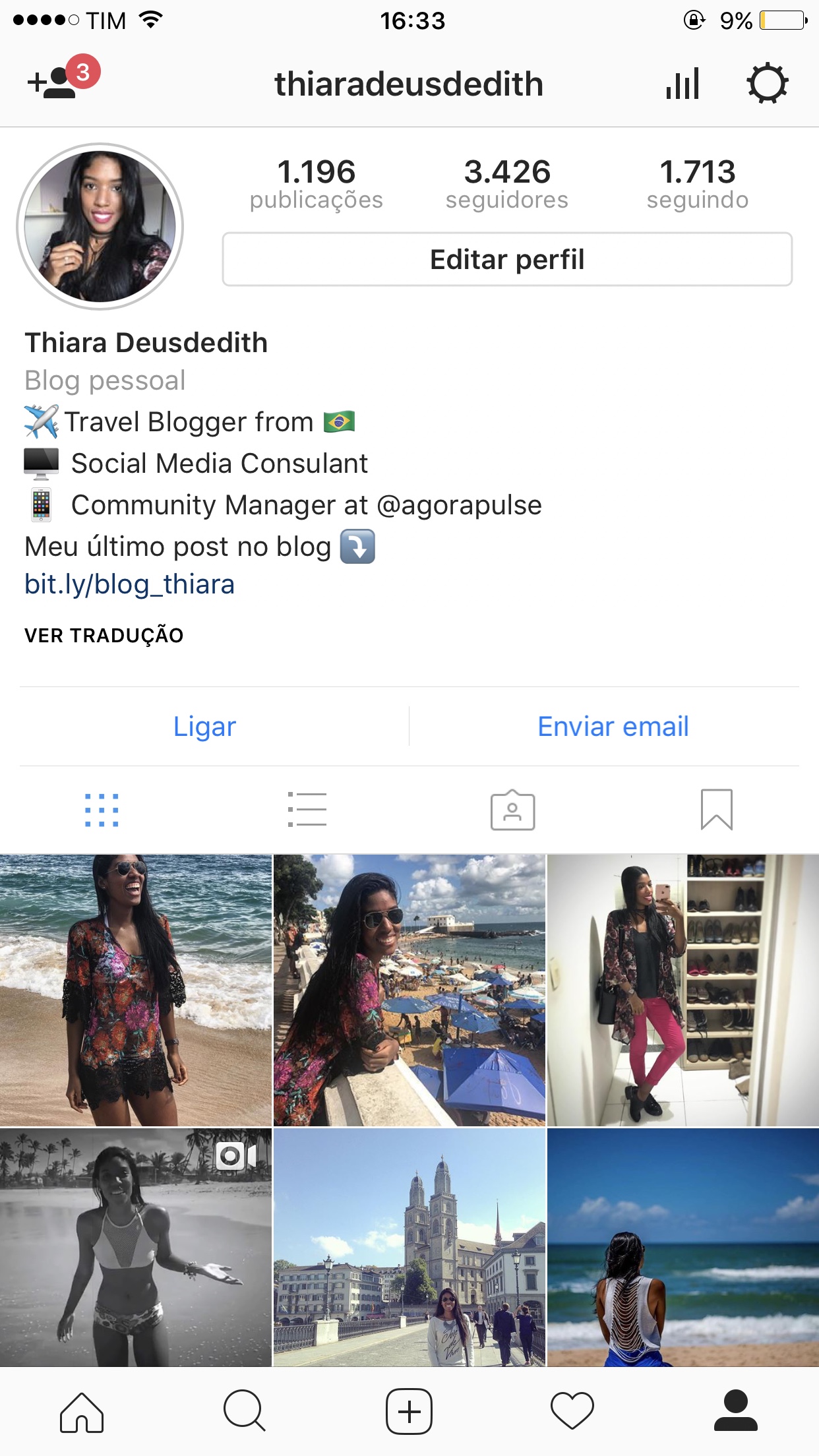
Task: Tap Ligar to call the account
Action: point(204,726)
